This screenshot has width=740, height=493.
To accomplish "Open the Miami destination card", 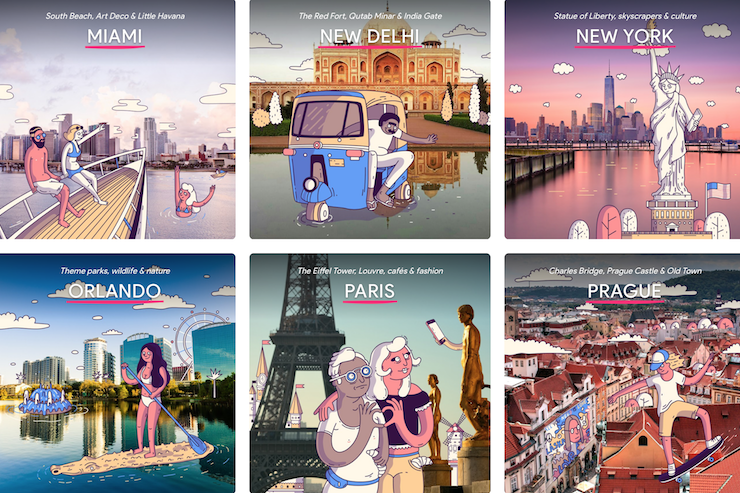I will [118, 120].
